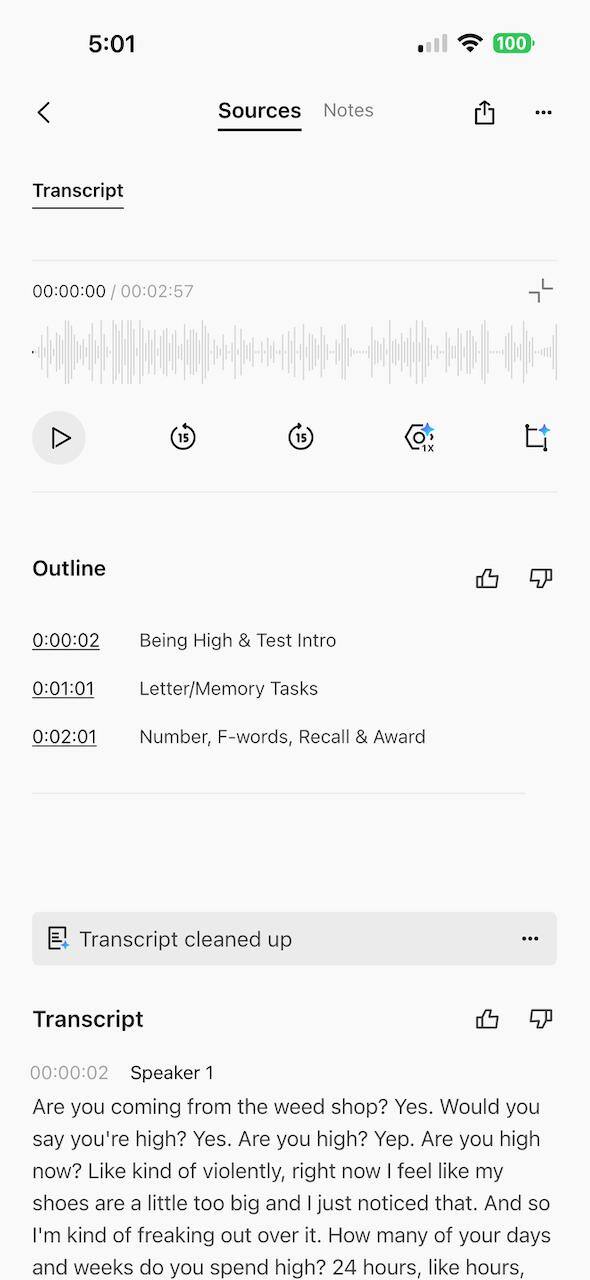The height and width of the screenshot is (1280, 590).
Task: Play the audio recording
Action: 59,438
